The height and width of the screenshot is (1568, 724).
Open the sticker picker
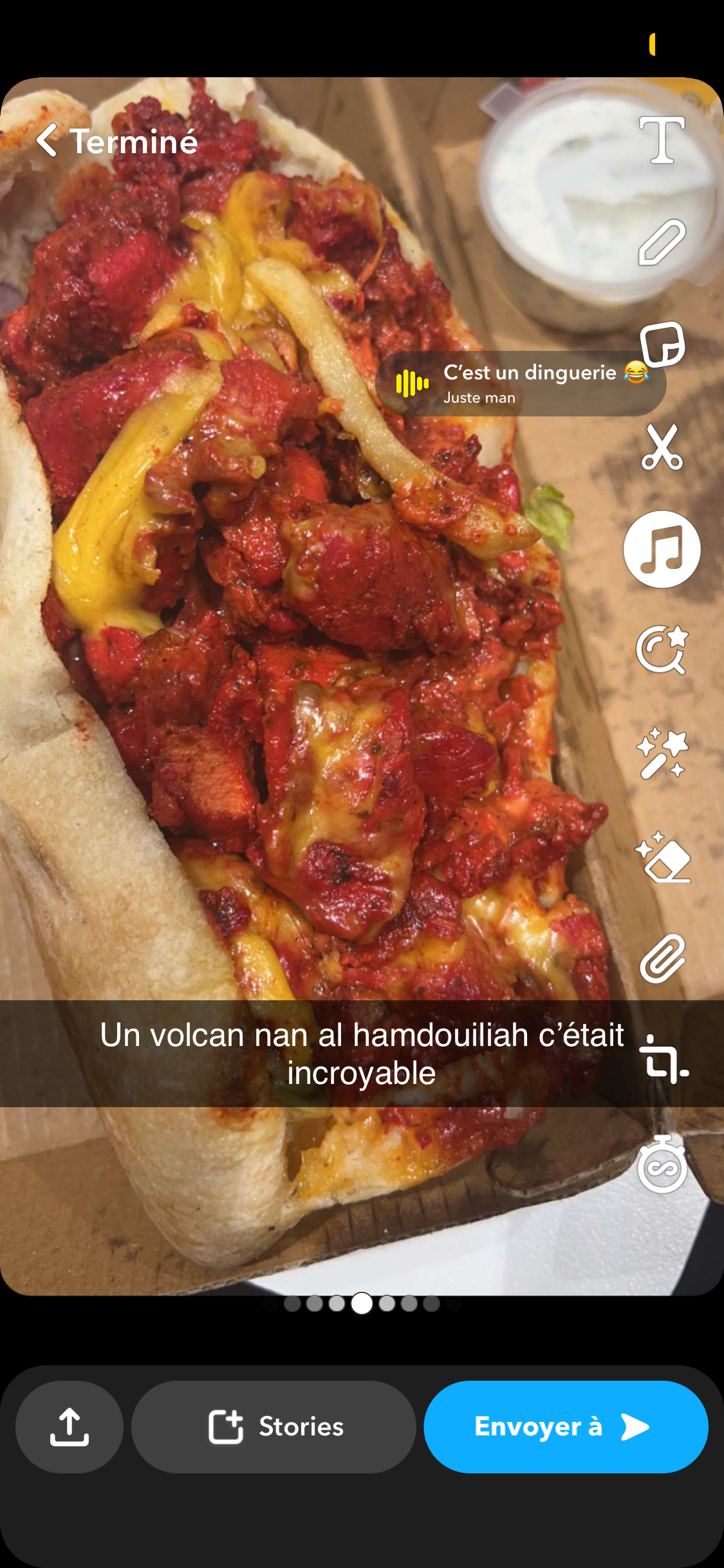point(662,344)
